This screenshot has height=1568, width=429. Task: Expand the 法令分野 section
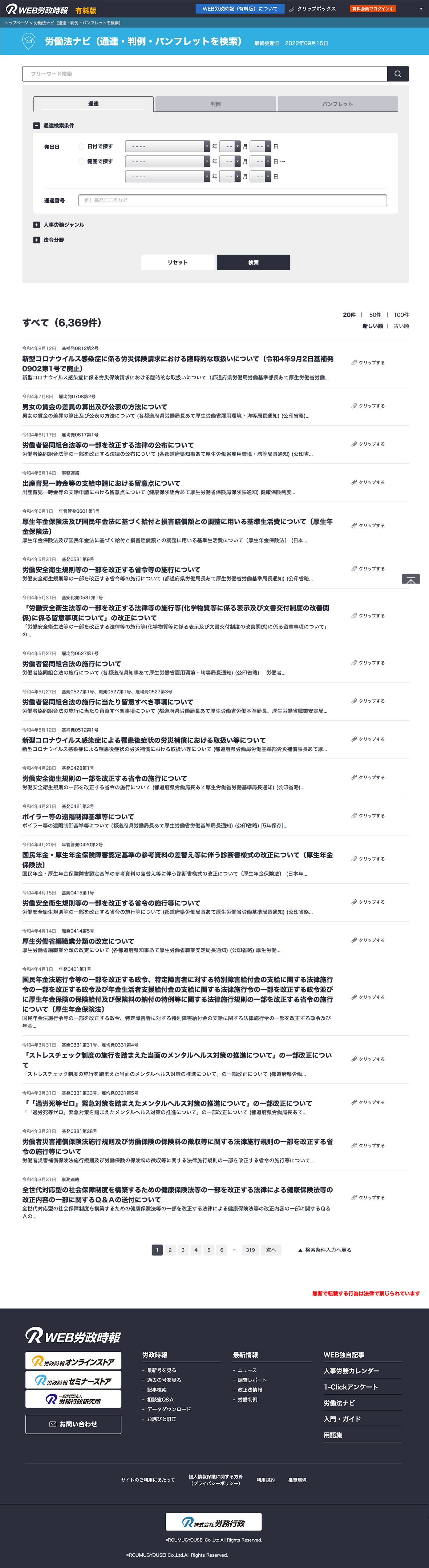(37, 240)
